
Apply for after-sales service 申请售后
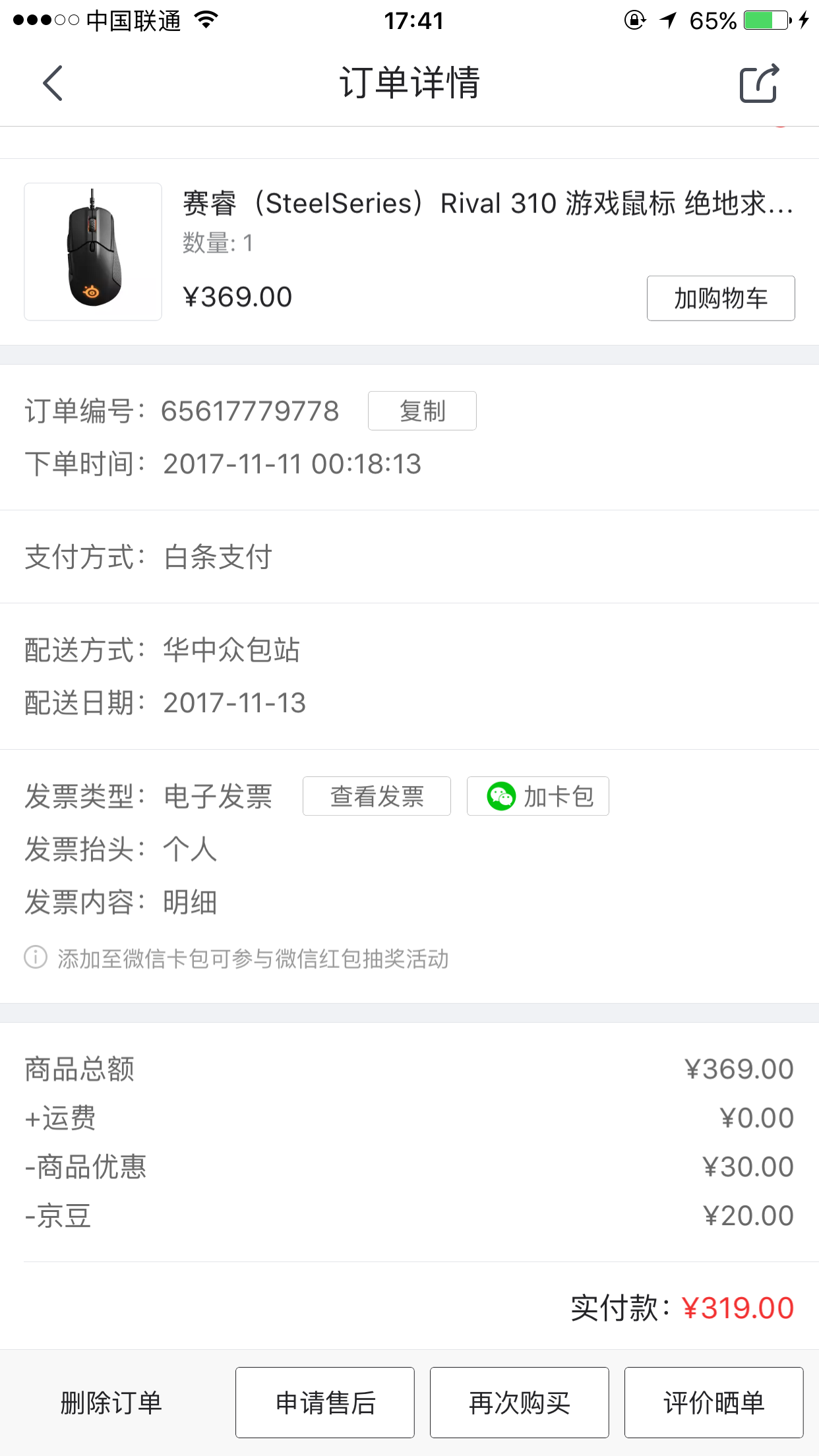coord(325,1403)
